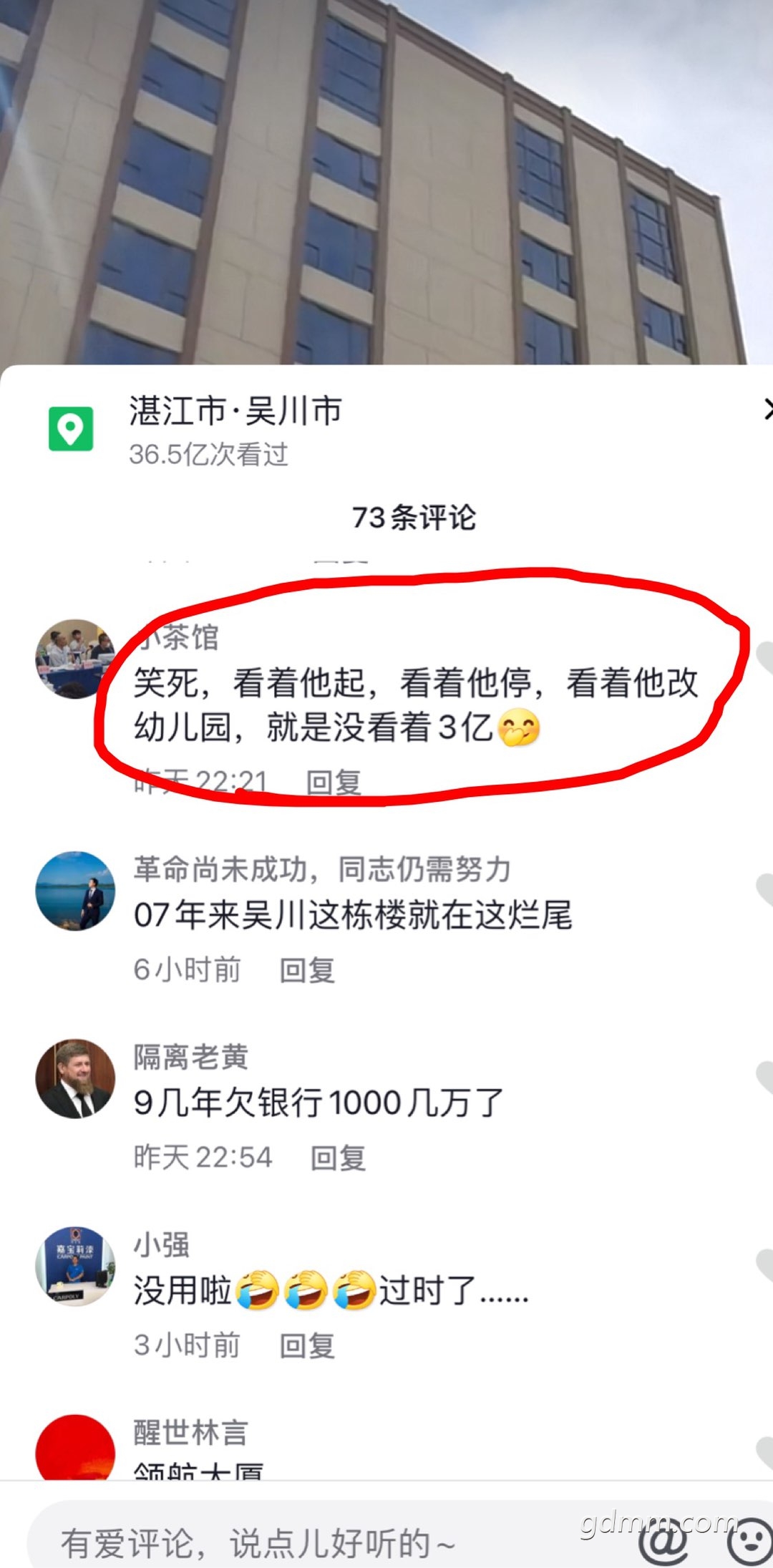Focus the 有爱评论 comment input field
The image size is (773, 1568).
click(x=286, y=1542)
